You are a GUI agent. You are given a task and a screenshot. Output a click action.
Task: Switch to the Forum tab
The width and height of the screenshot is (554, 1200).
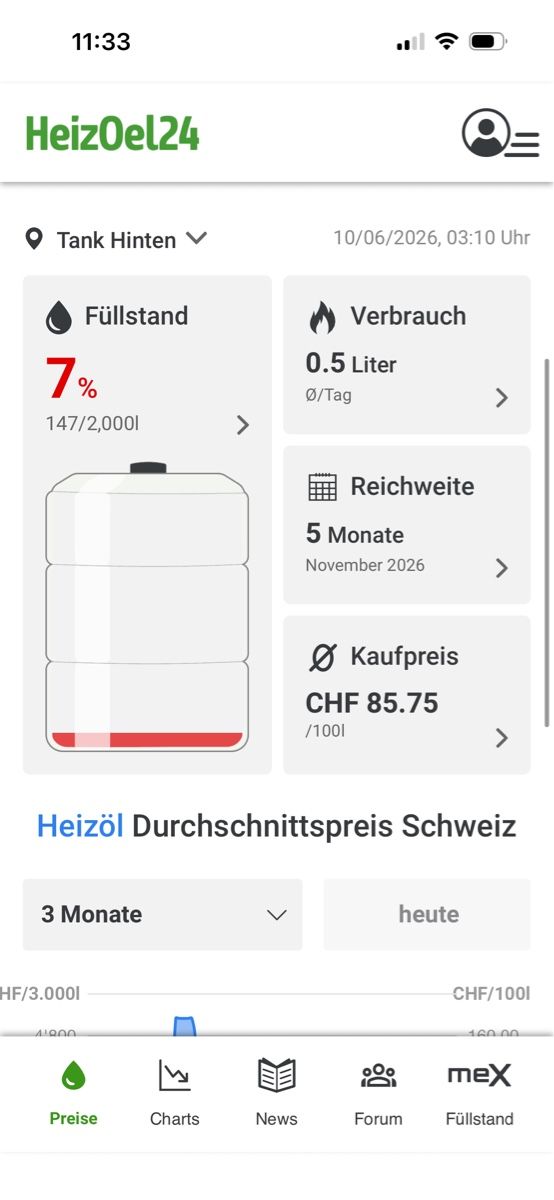coord(378,1093)
